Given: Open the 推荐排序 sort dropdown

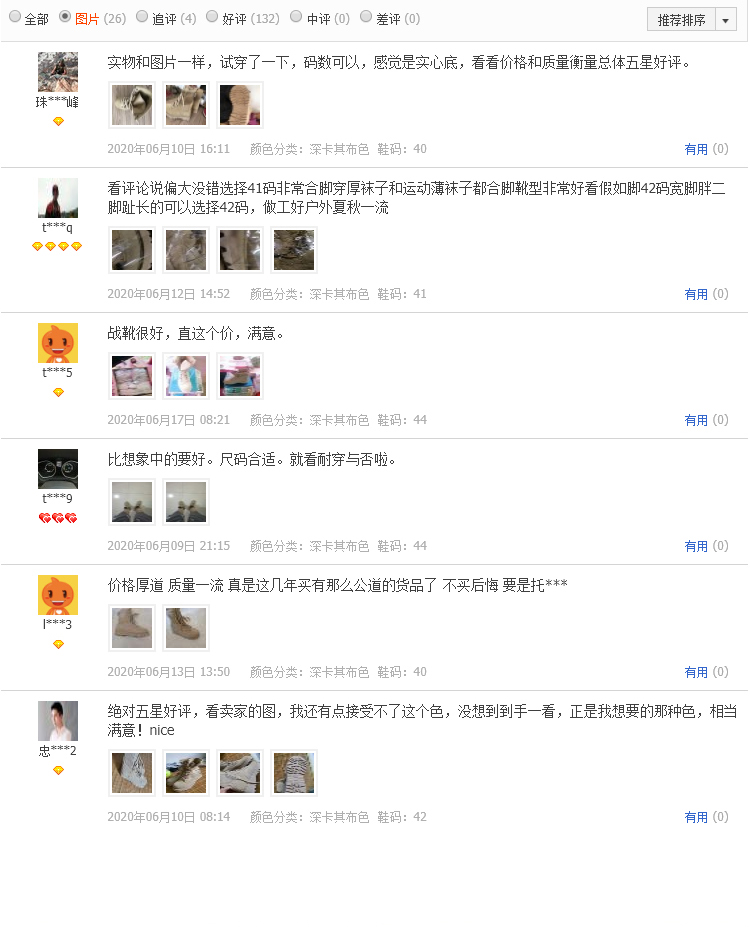Looking at the screenshot, I should [691, 20].
